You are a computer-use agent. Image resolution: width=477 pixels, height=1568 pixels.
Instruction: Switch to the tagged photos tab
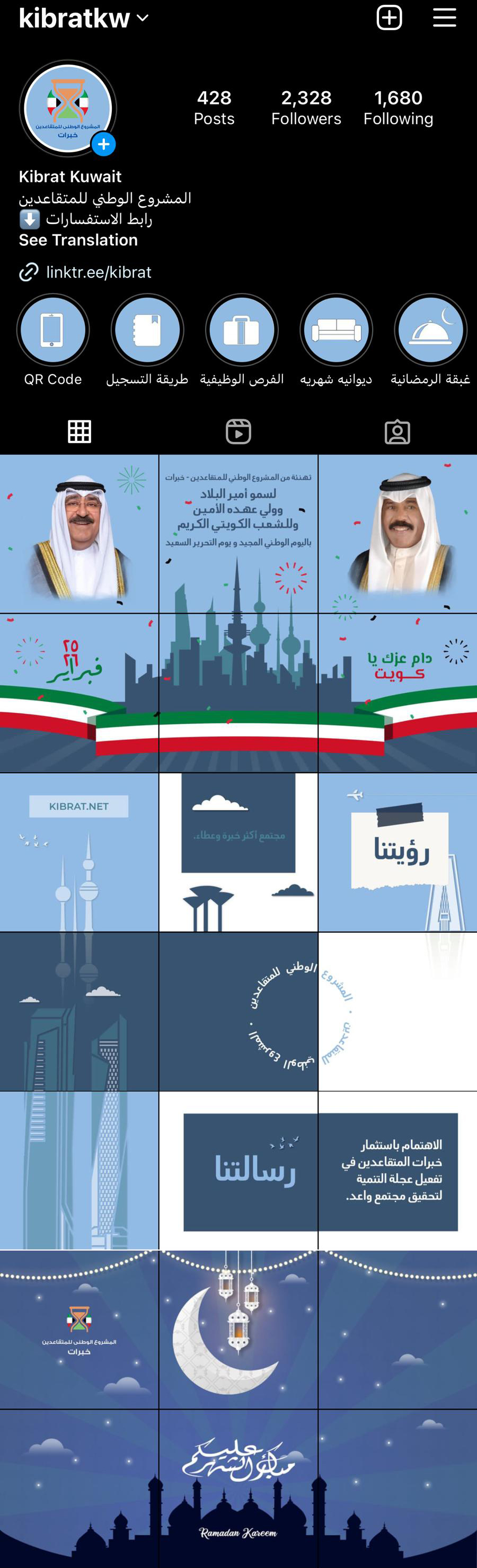(x=397, y=431)
